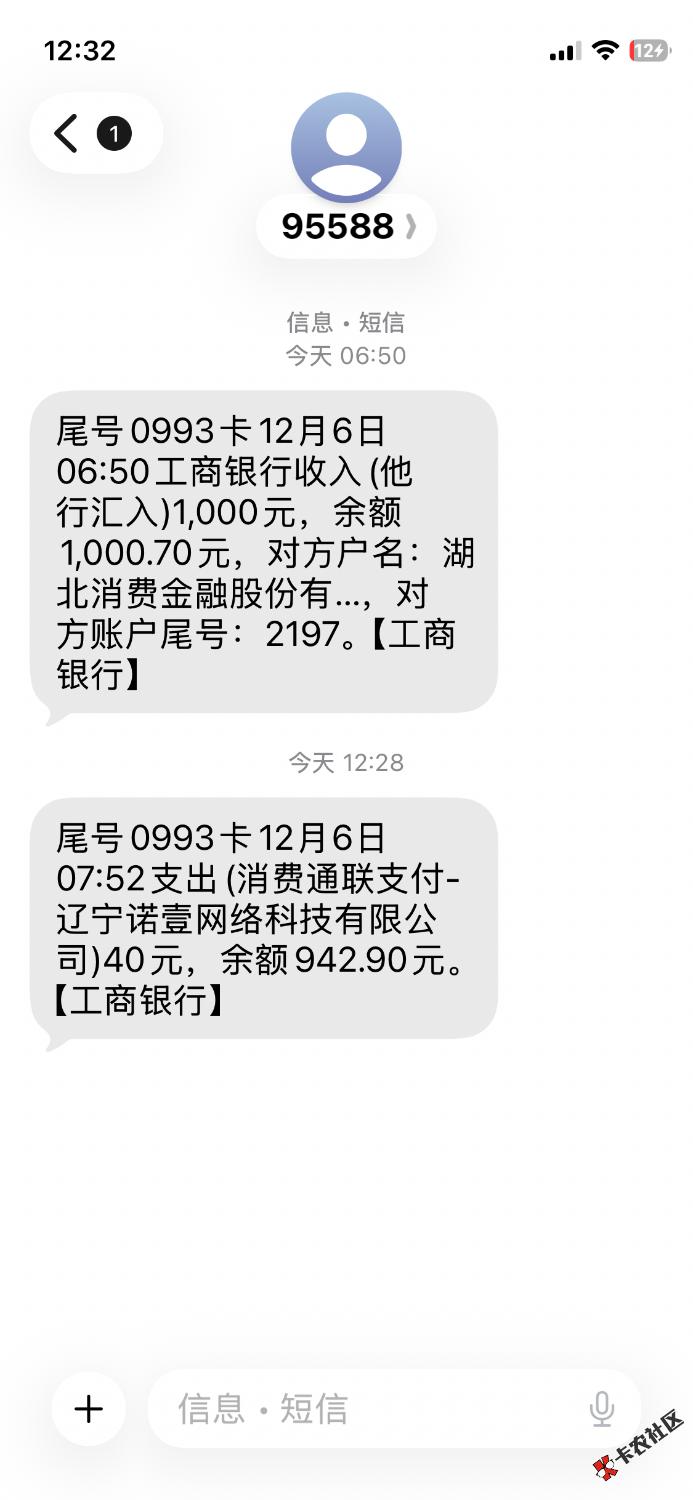Focus the 信息 · 短信 text field

(370, 1409)
